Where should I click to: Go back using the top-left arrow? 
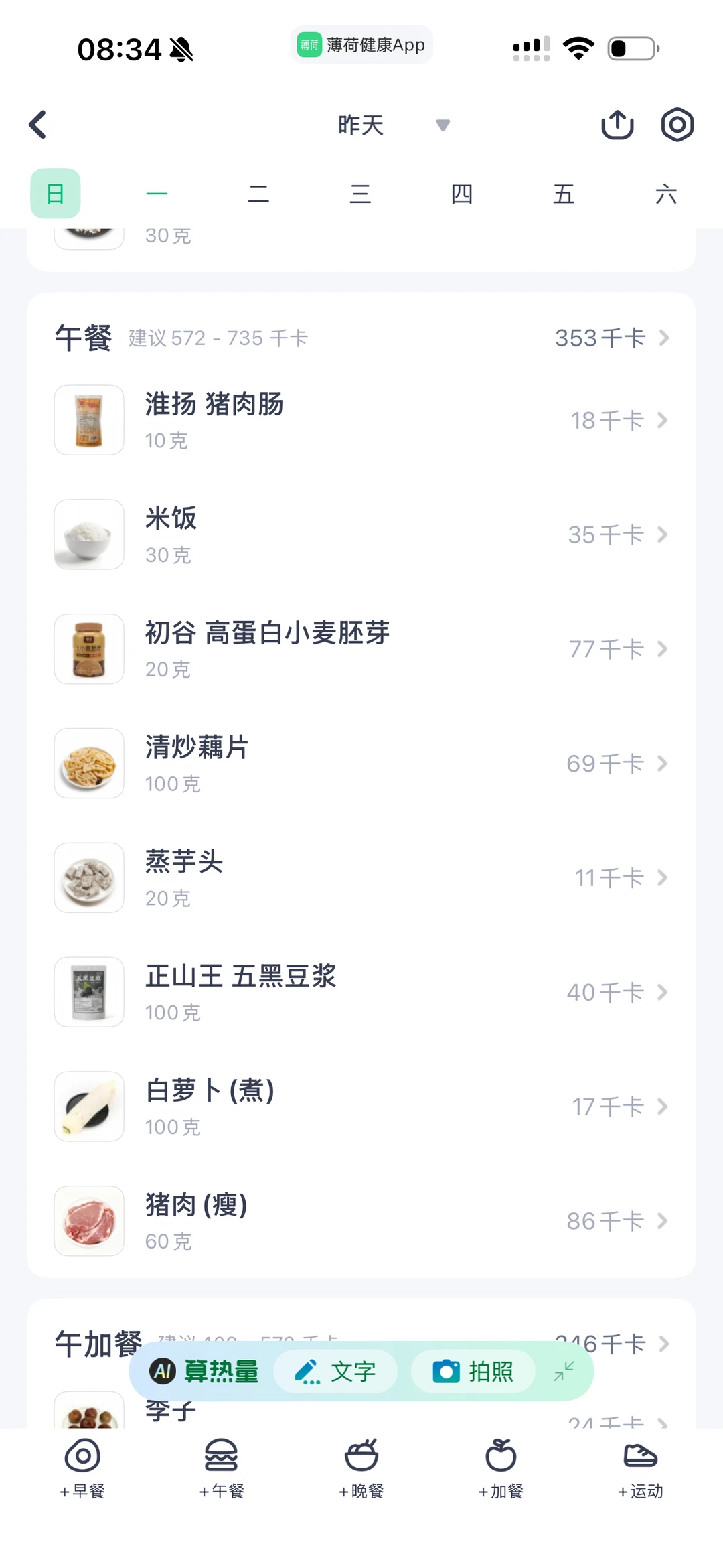pyautogui.click(x=38, y=125)
